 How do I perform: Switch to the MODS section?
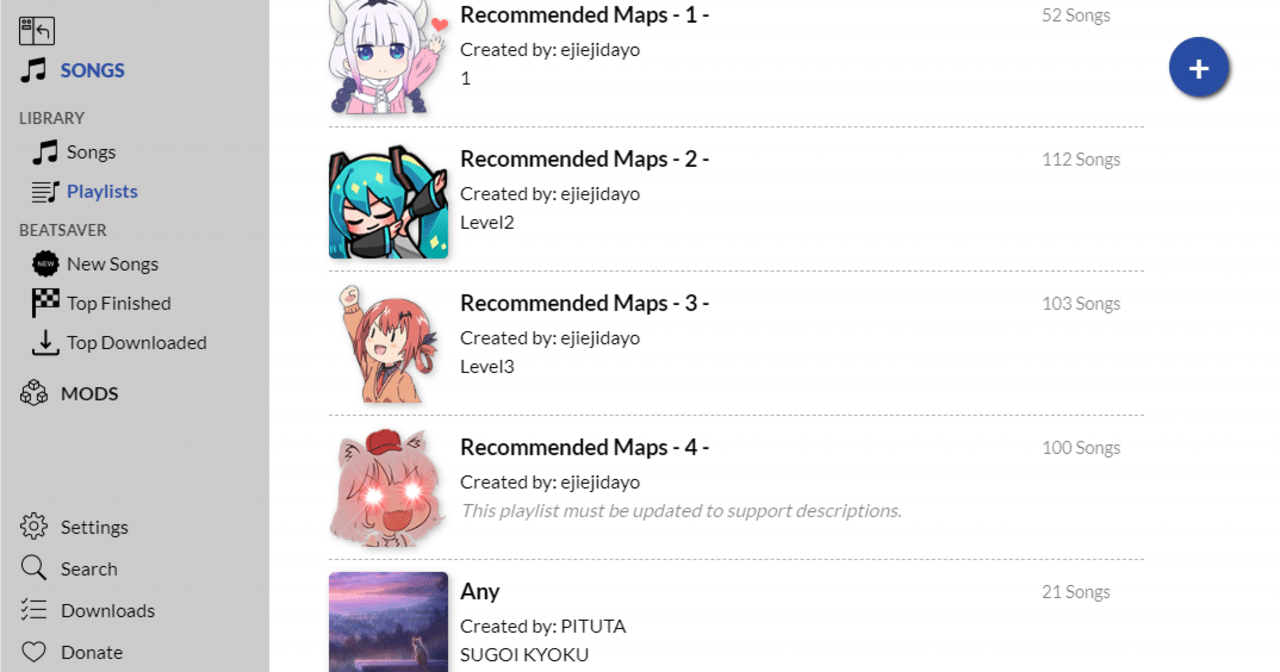(88, 393)
